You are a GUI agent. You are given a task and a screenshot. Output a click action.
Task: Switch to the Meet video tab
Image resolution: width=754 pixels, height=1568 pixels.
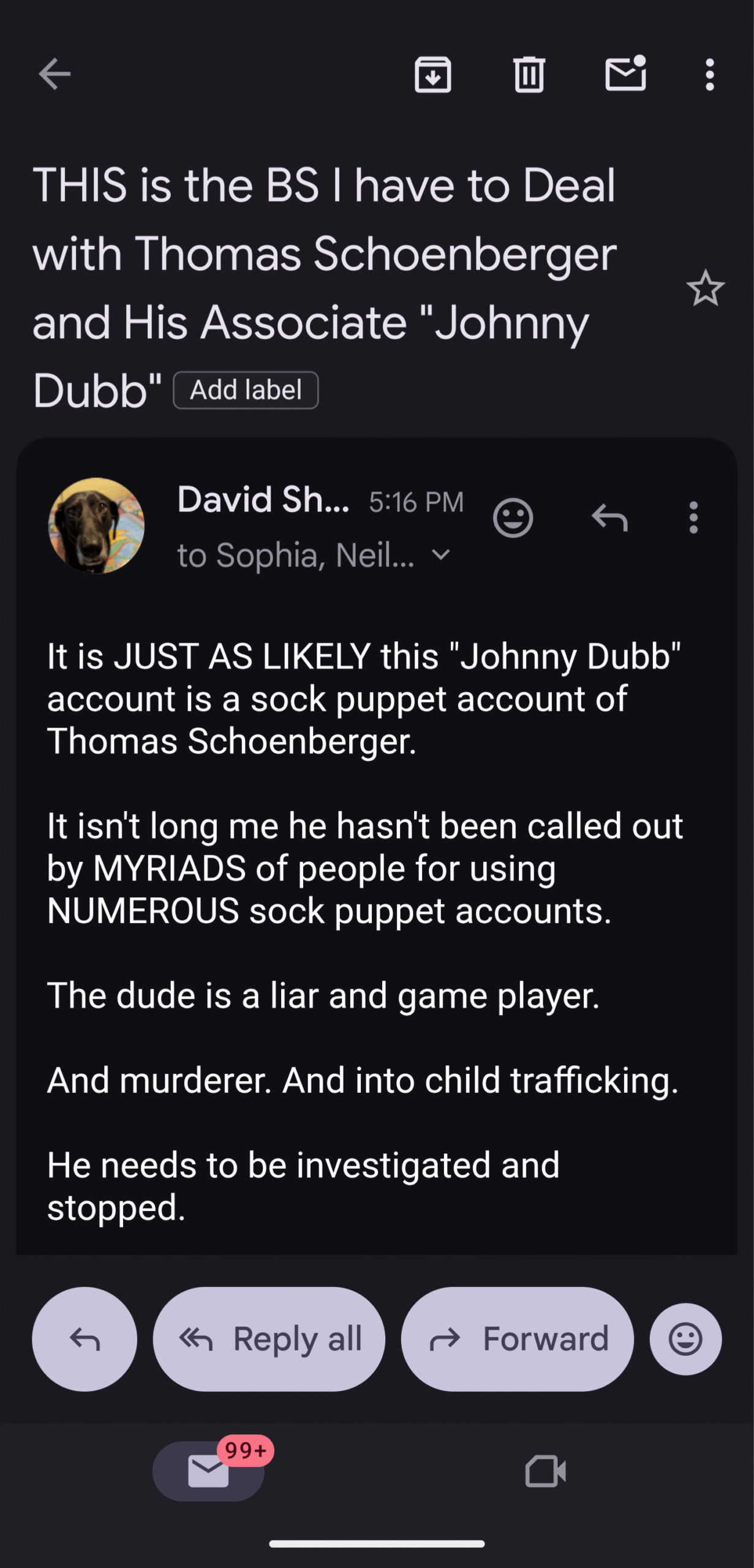coord(545,1471)
